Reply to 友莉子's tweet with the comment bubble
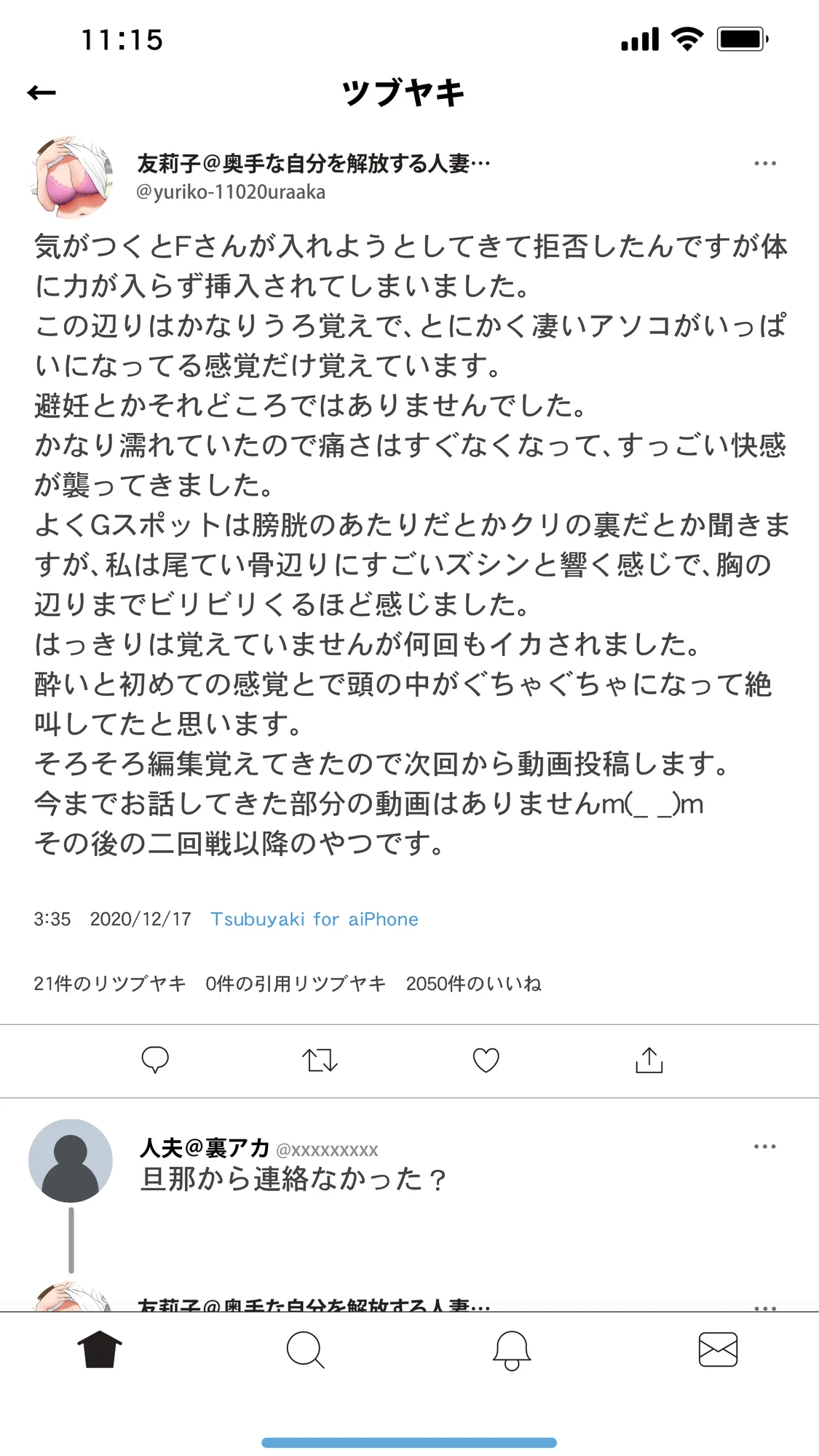This screenshot has height=1456, width=819. tap(156, 1061)
